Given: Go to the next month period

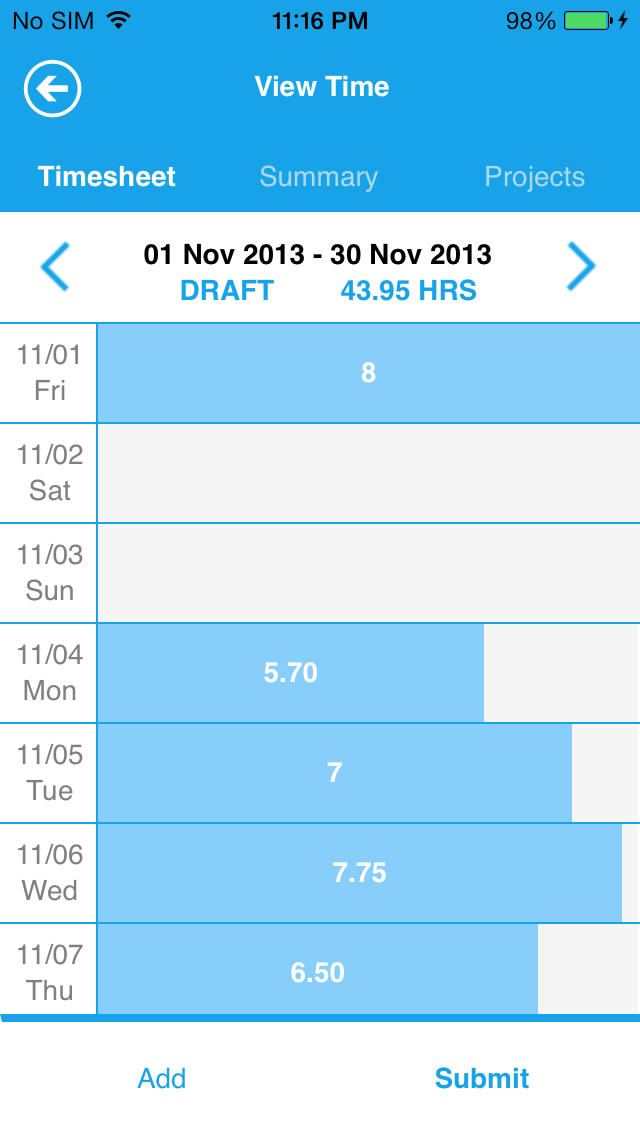Looking at the screenshot, I should click(x=581, y=267).
